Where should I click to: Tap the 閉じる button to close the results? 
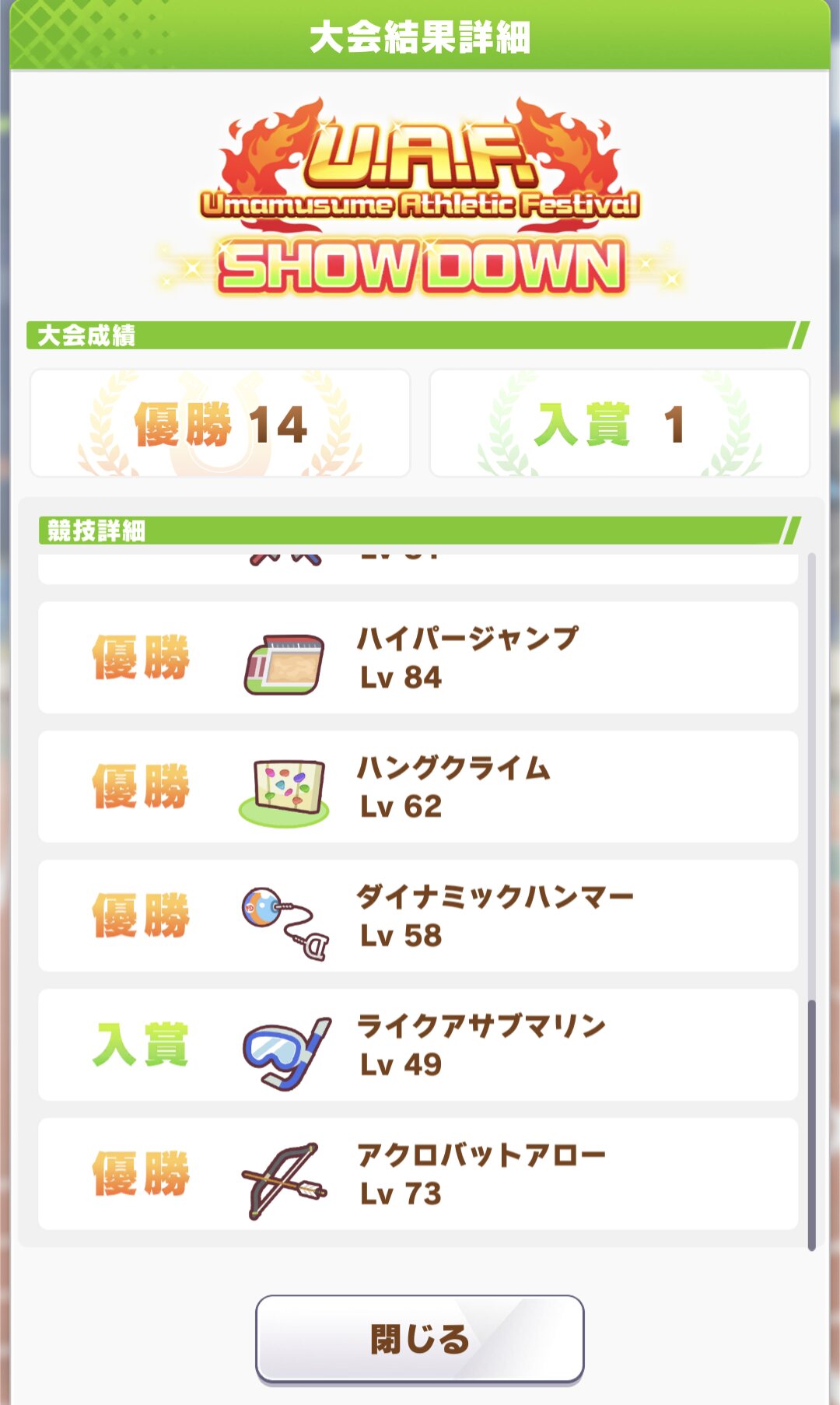click(419, 1338)
